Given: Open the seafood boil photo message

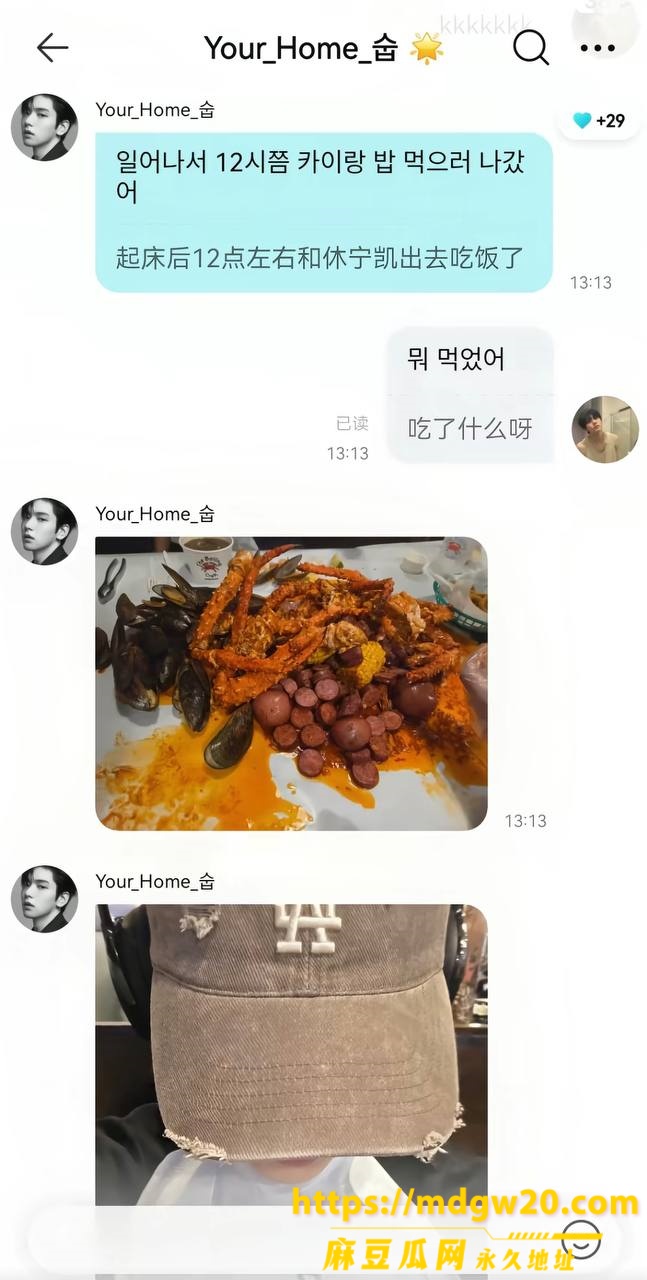Looking at the screenshot, I should (x=291, y=683).
